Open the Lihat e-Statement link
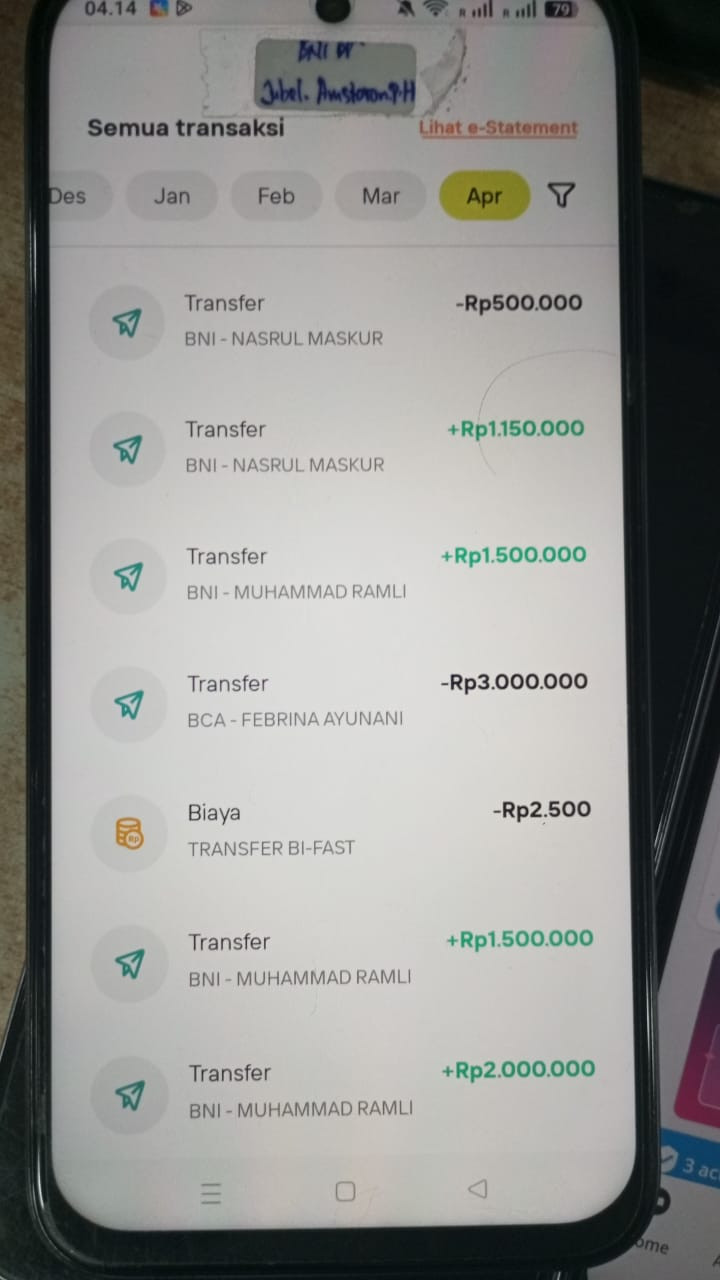 [x=498, y=128]
